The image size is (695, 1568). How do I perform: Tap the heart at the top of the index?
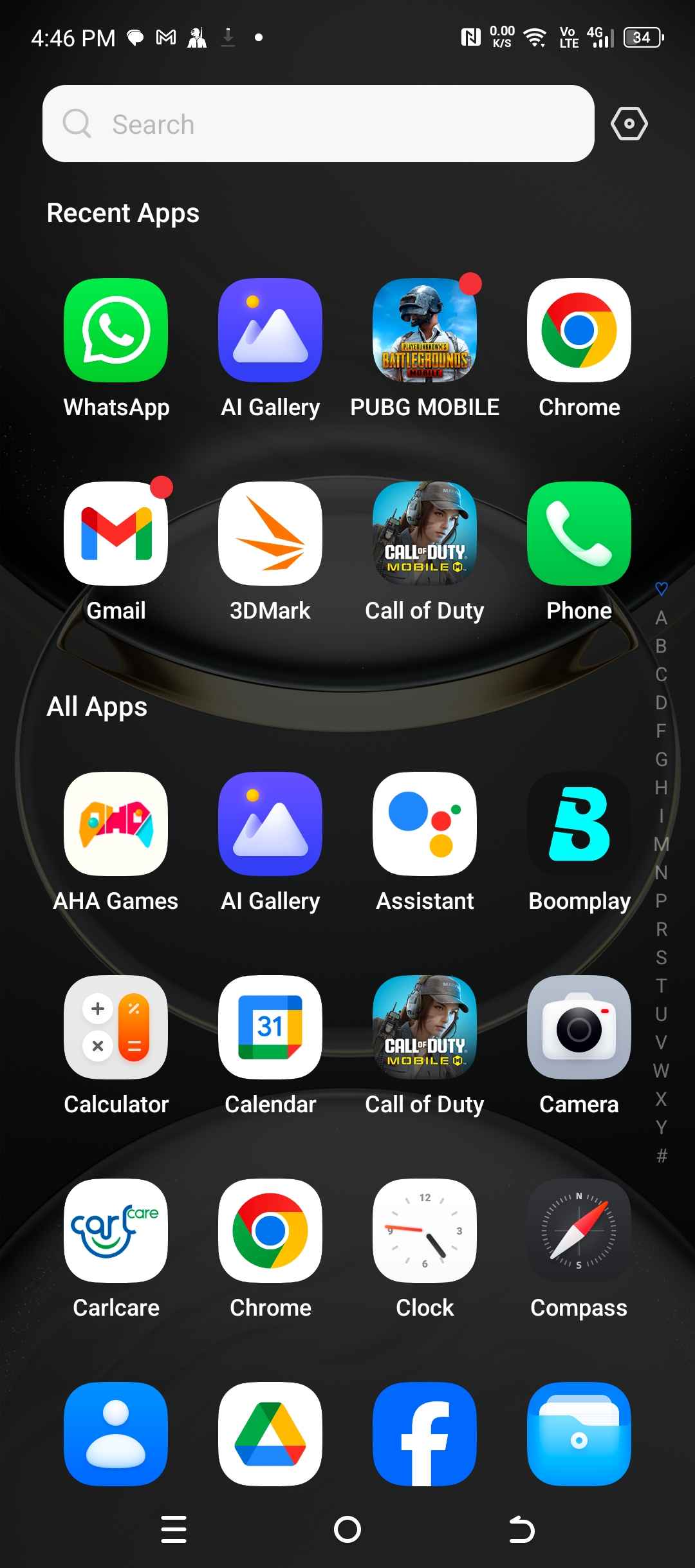tap(661, 588)
